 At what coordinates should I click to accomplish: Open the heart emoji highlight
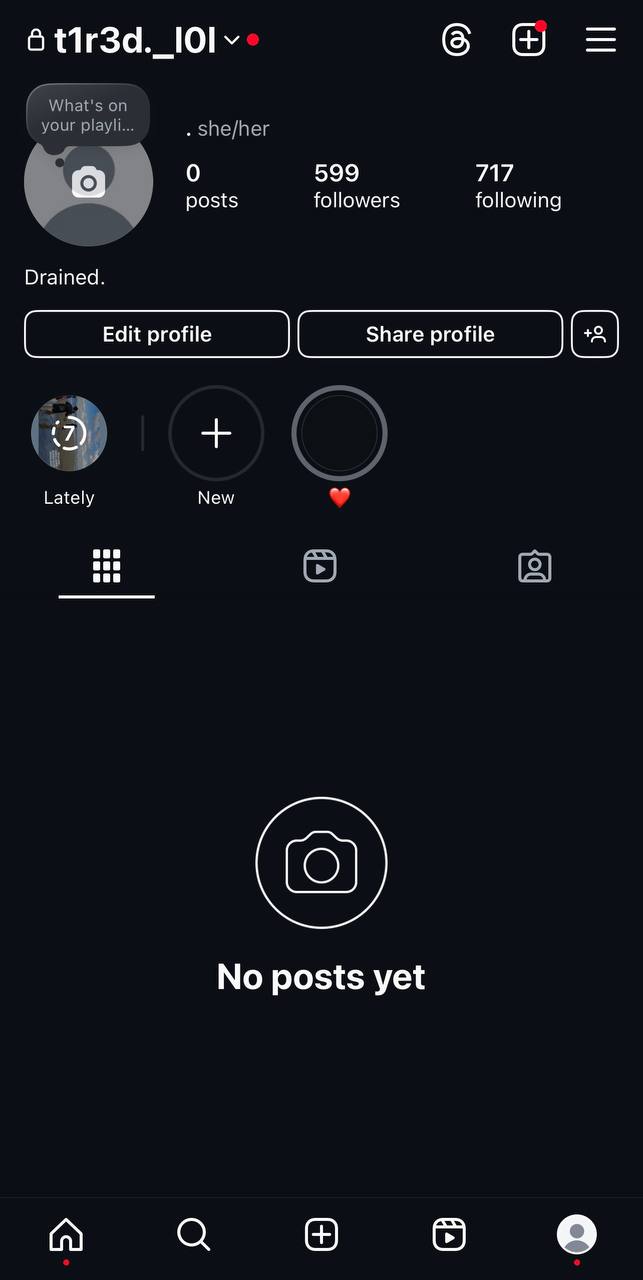(339, 433)
